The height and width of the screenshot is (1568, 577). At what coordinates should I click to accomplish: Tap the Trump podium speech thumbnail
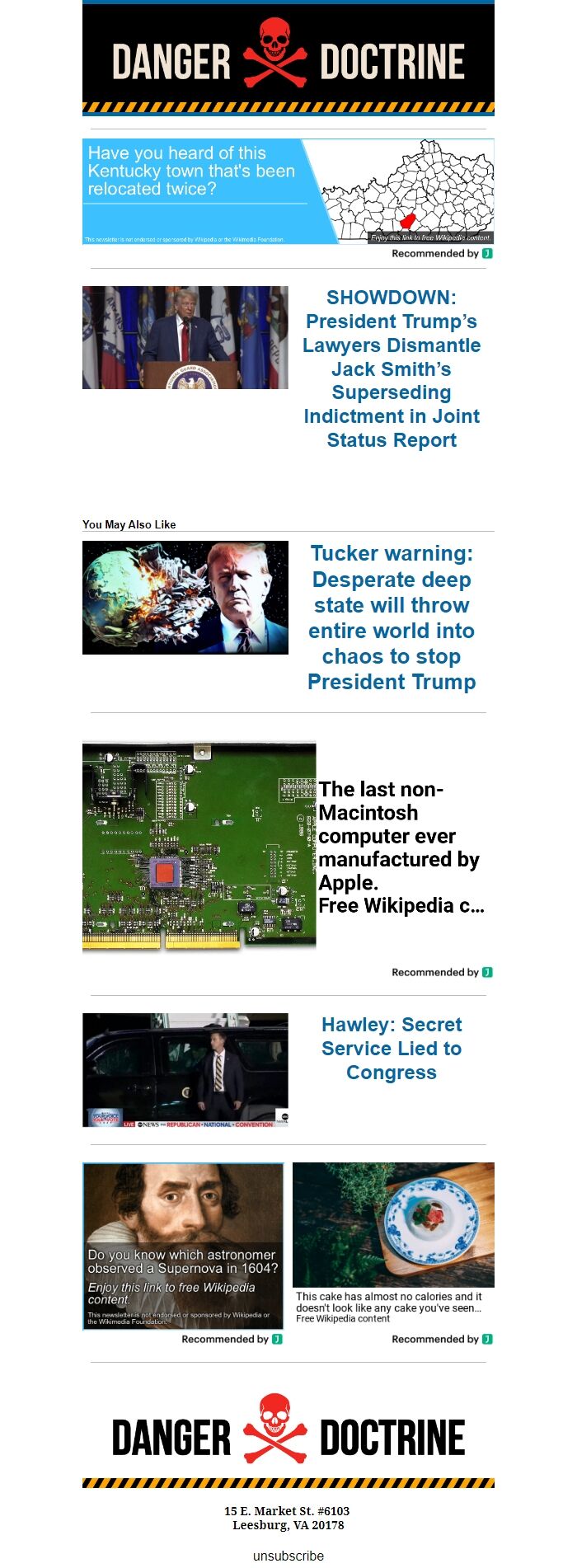coord(185,337)
